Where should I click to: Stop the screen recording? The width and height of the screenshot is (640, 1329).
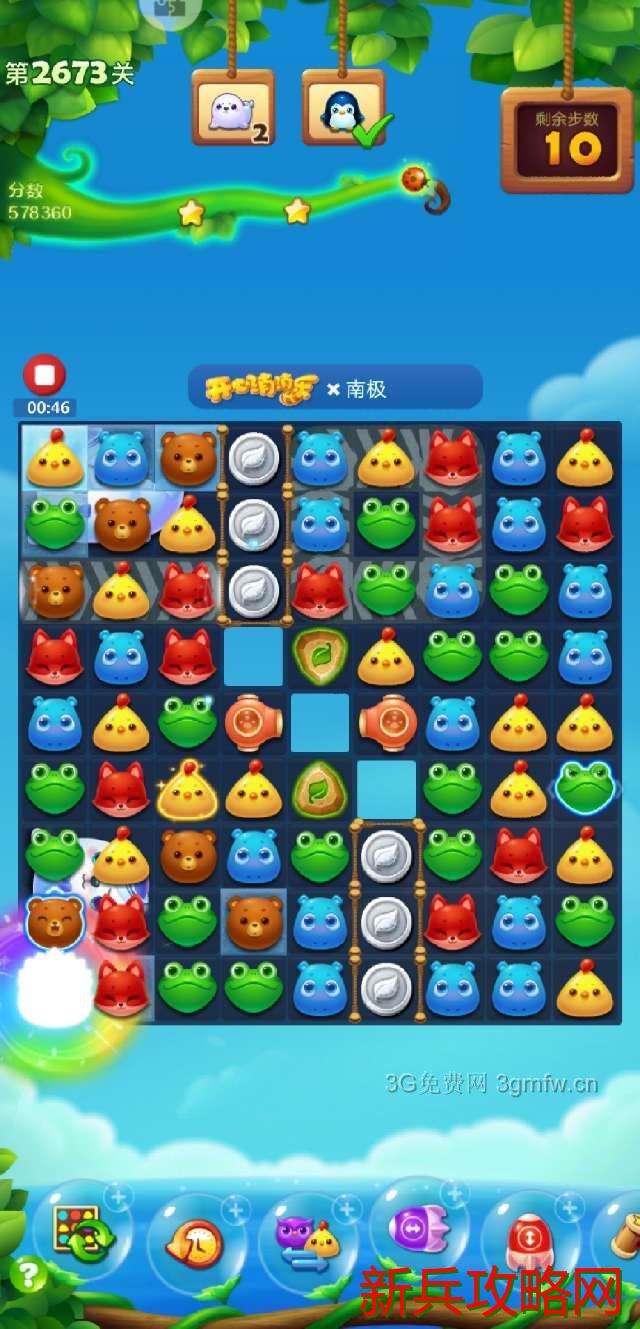pos(44,376)
